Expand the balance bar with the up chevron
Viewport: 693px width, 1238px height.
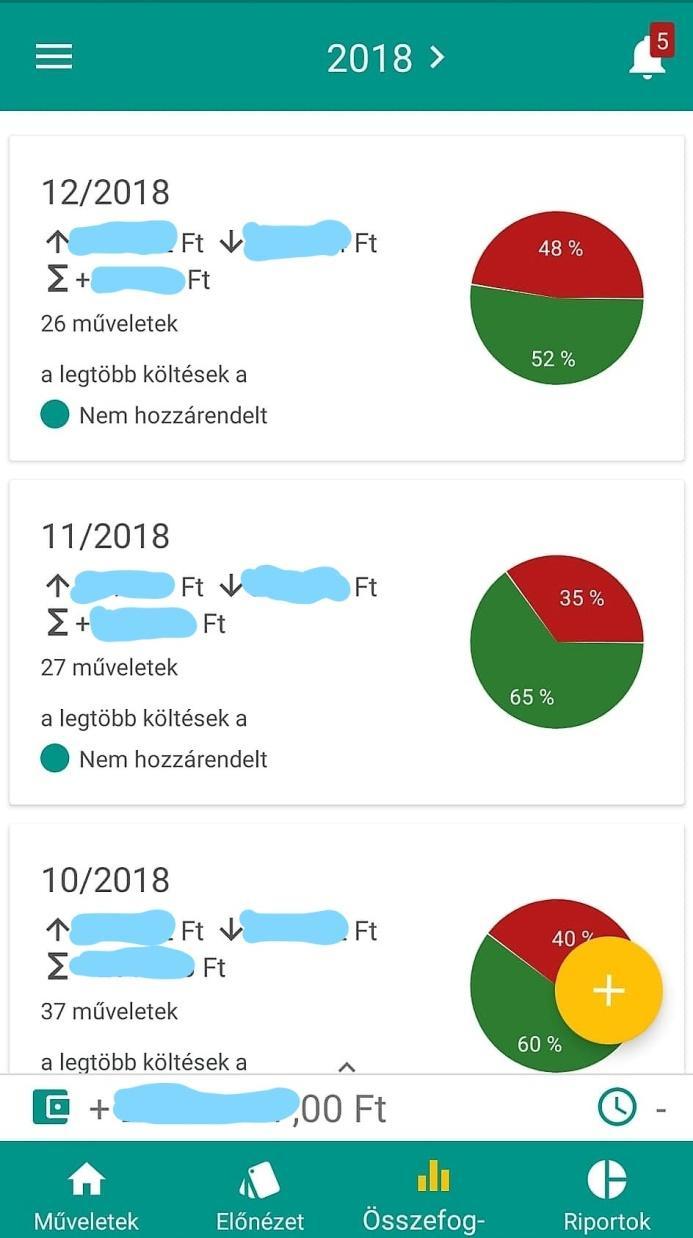click(346, 1067)
